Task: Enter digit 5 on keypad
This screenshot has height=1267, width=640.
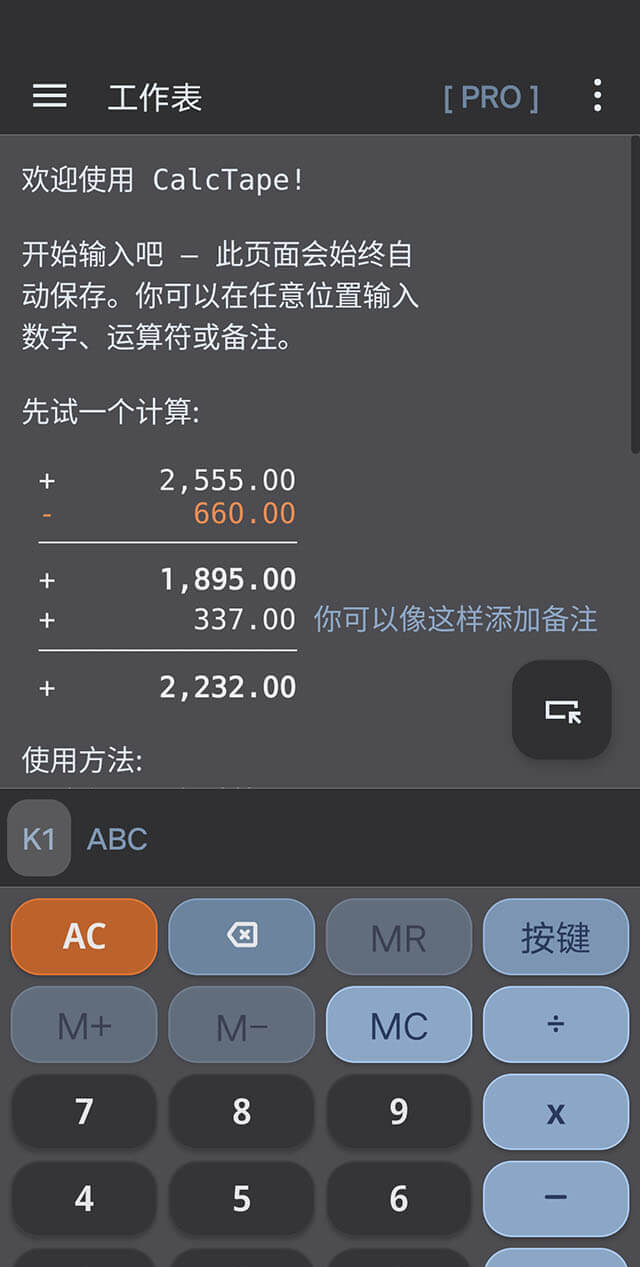Action: click(x=241, y=1199)
